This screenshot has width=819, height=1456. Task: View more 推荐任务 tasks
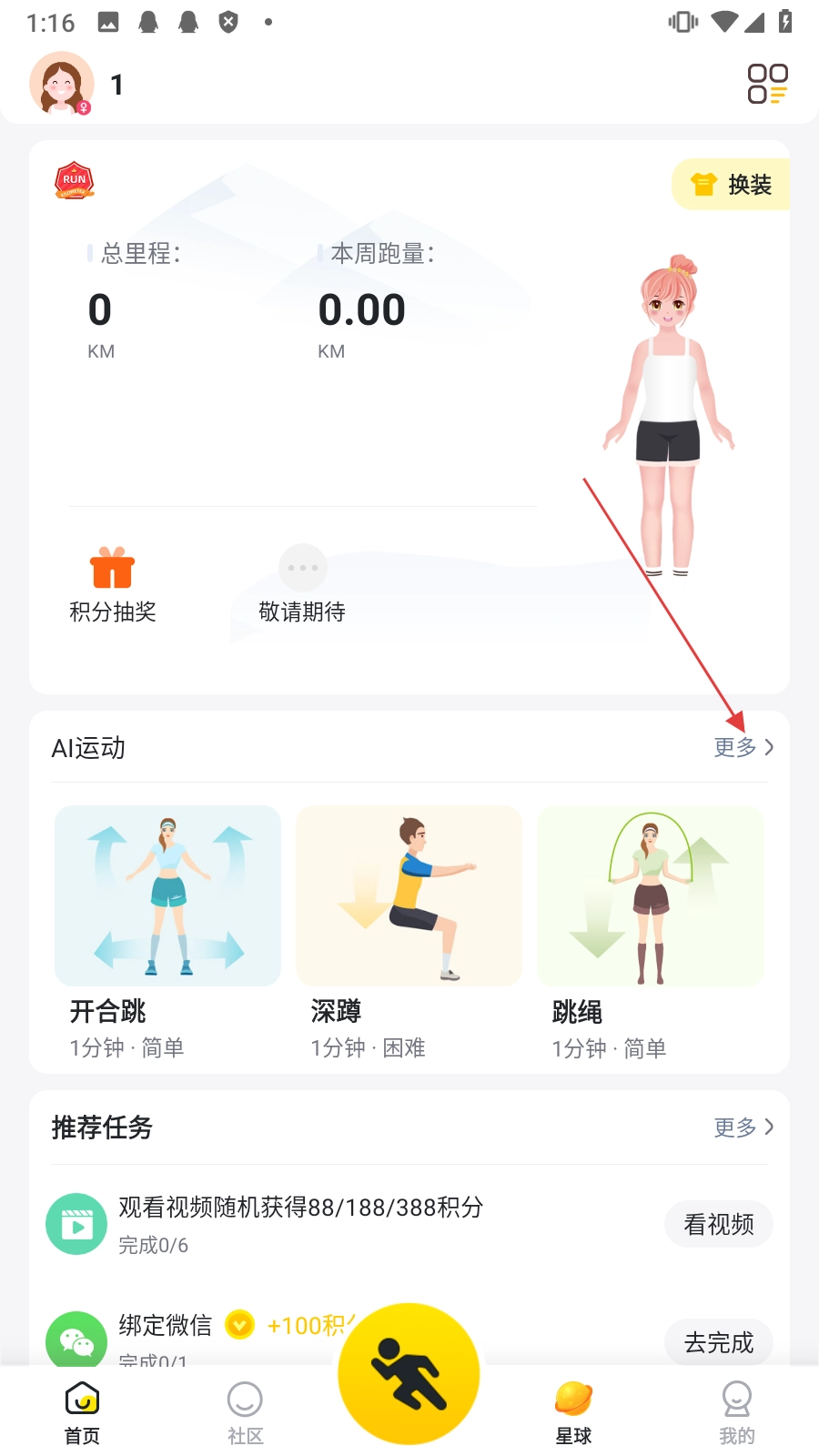pyautogui.click(x=743, y=1127)
